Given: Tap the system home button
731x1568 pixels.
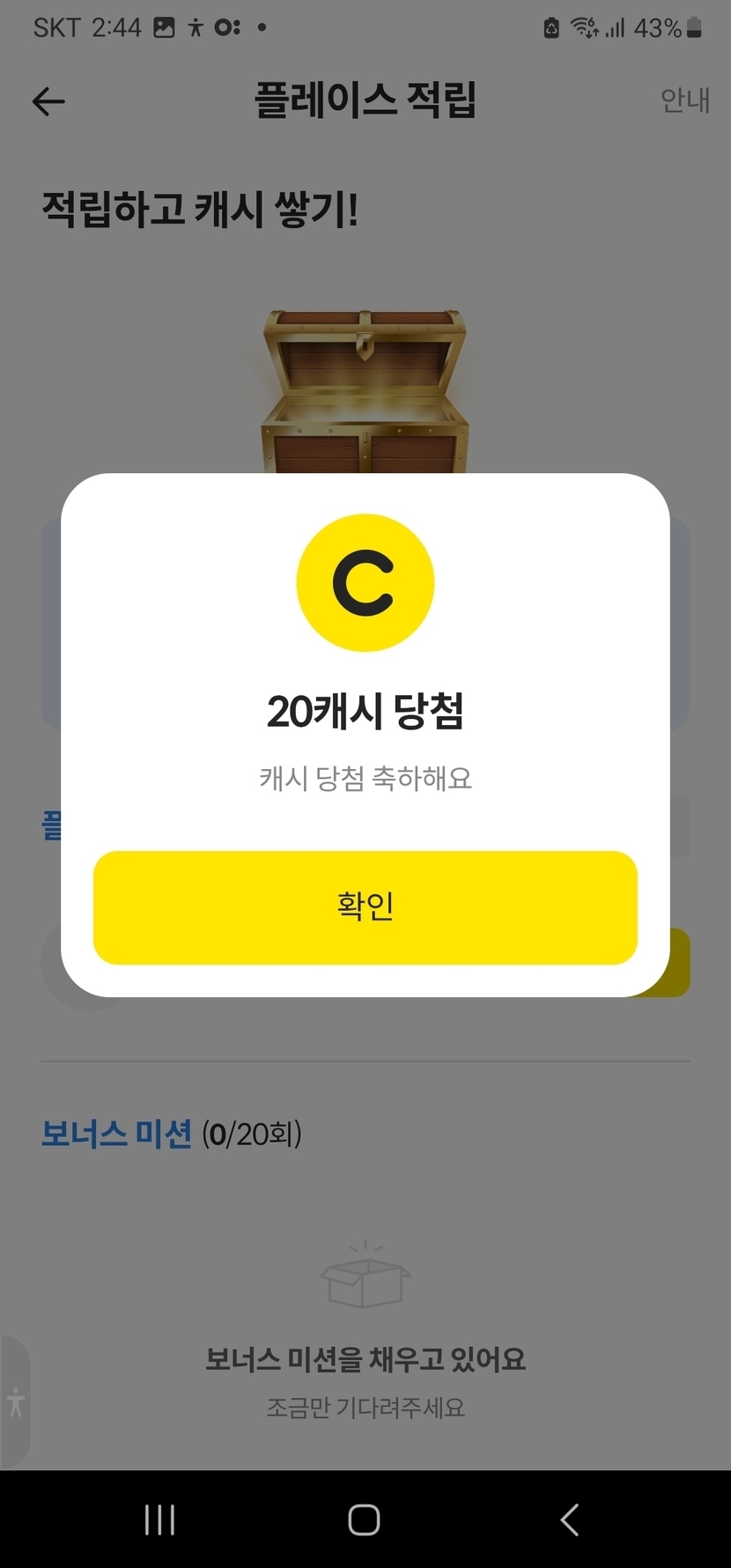Looking at the screenshot, I should [364, 1520].
